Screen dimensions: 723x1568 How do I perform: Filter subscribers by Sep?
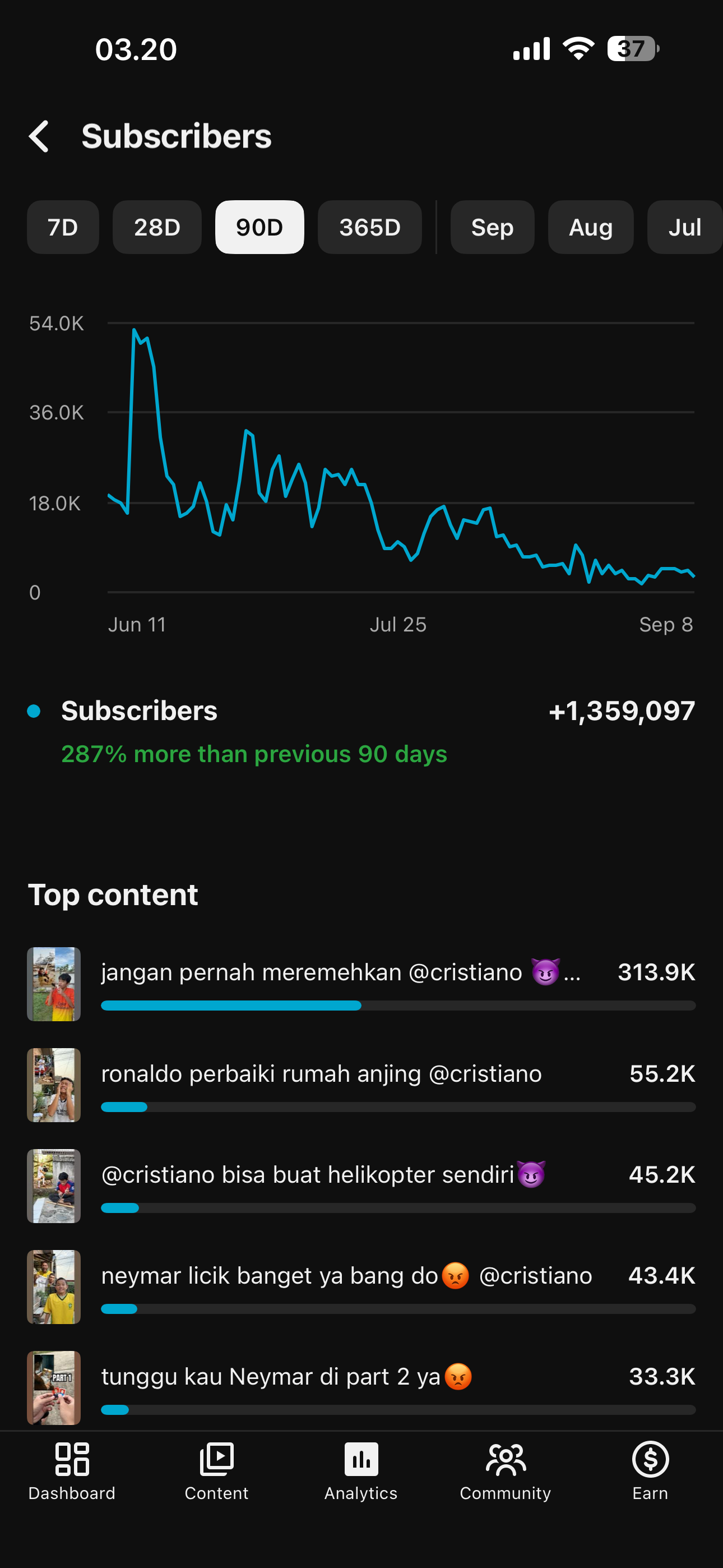tap(492, 227)
